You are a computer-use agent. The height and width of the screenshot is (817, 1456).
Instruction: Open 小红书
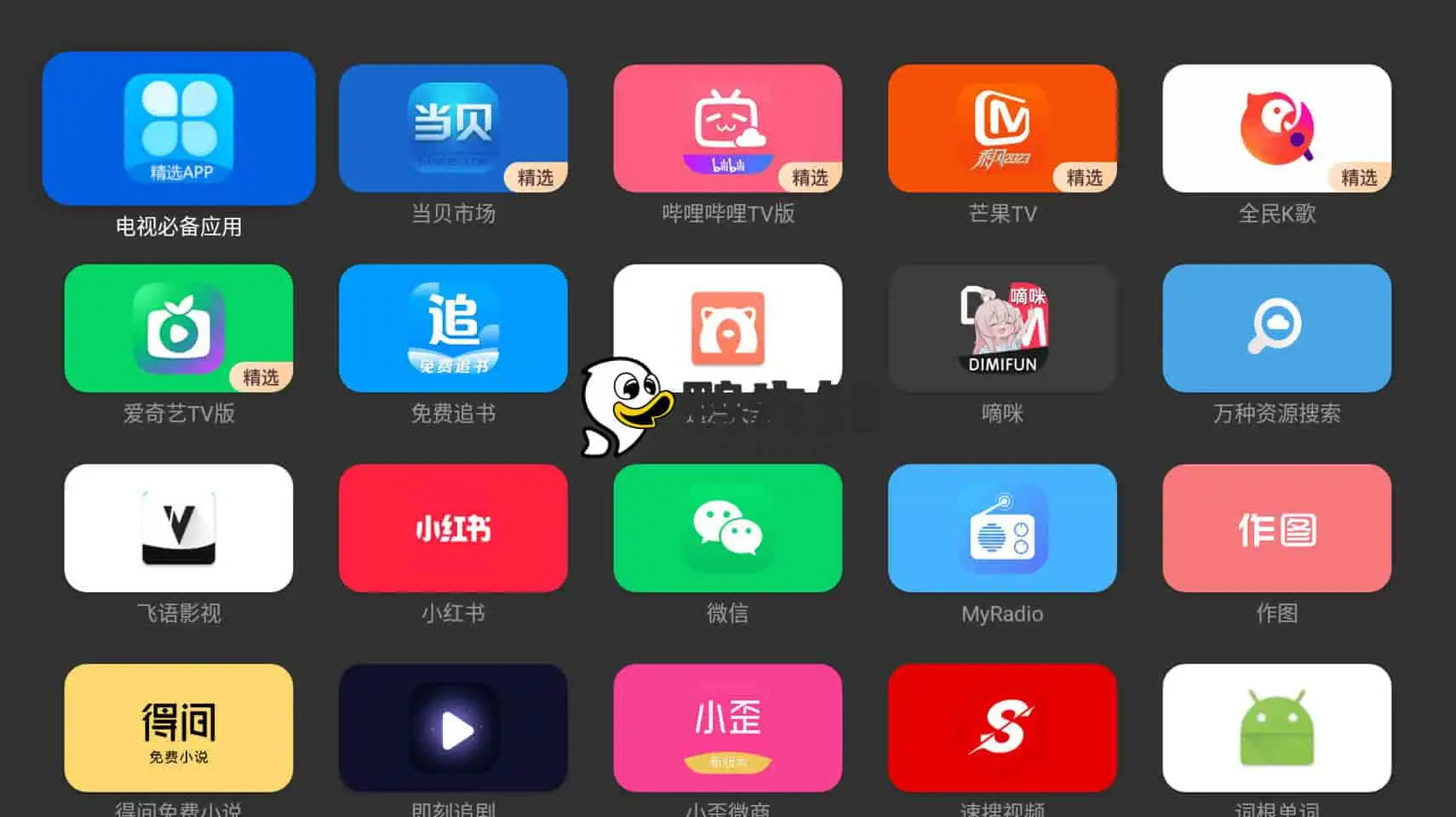(453, 528)
